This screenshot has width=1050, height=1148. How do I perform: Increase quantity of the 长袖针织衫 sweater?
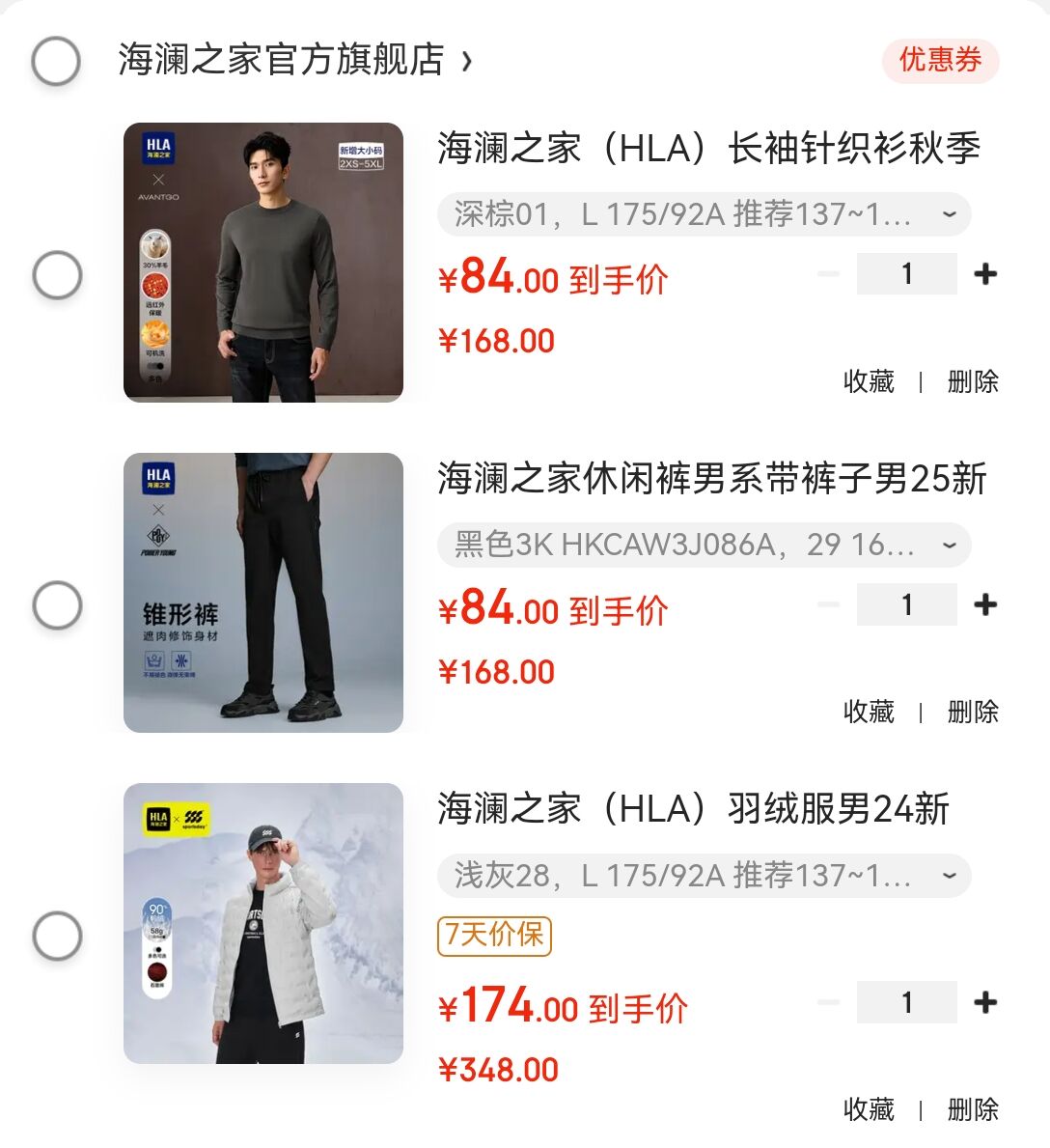985,274
